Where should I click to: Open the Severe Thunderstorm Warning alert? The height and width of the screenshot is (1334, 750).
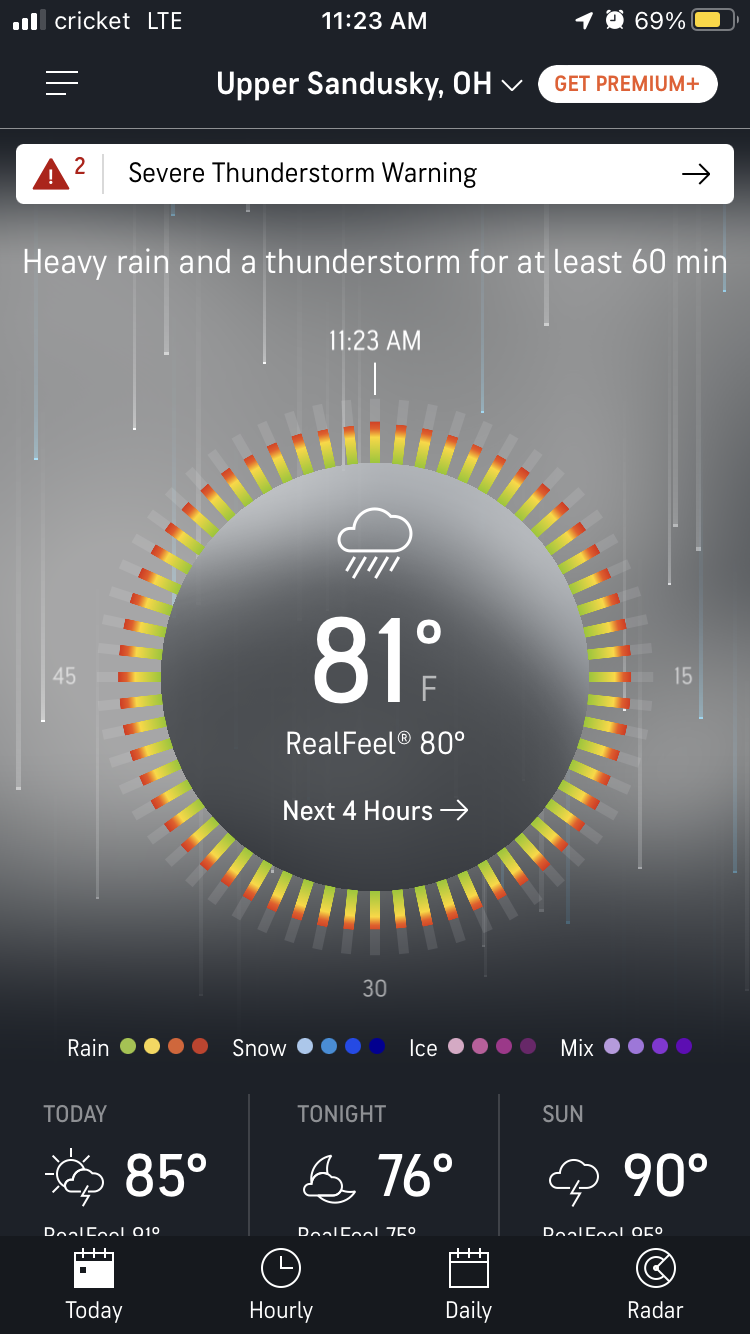(374, 174)
